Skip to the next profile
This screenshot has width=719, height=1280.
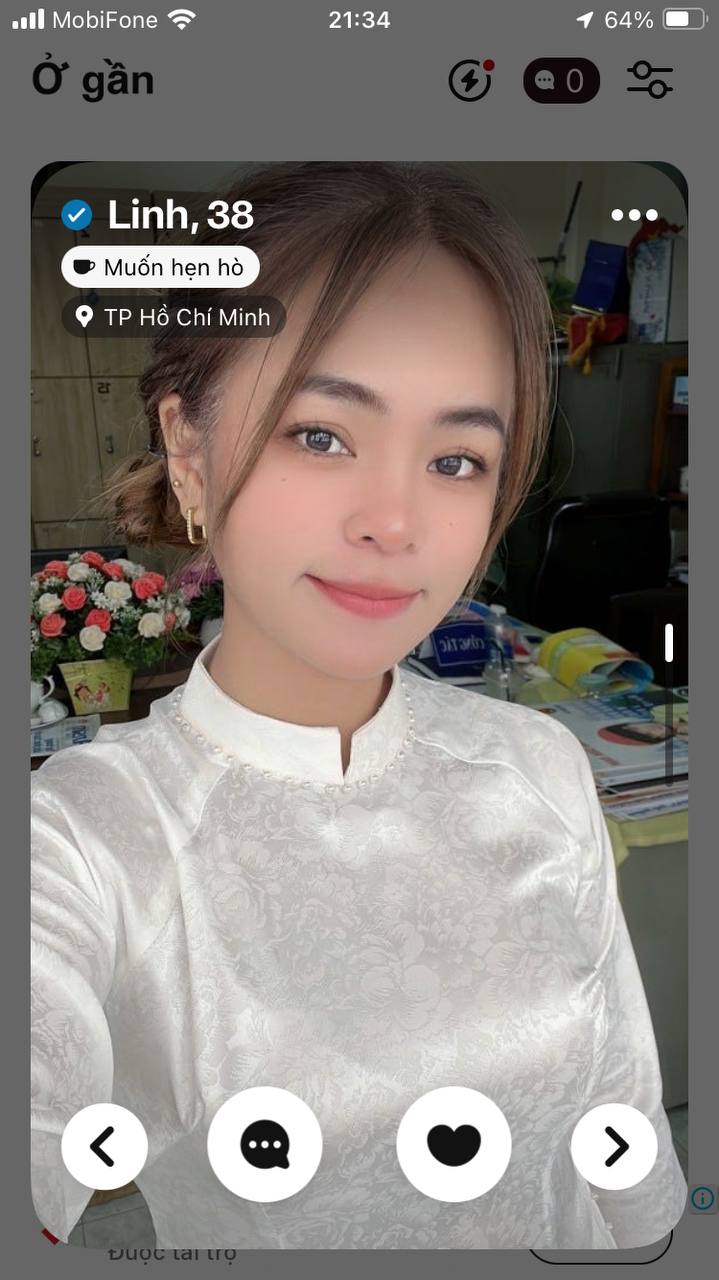614,1146
